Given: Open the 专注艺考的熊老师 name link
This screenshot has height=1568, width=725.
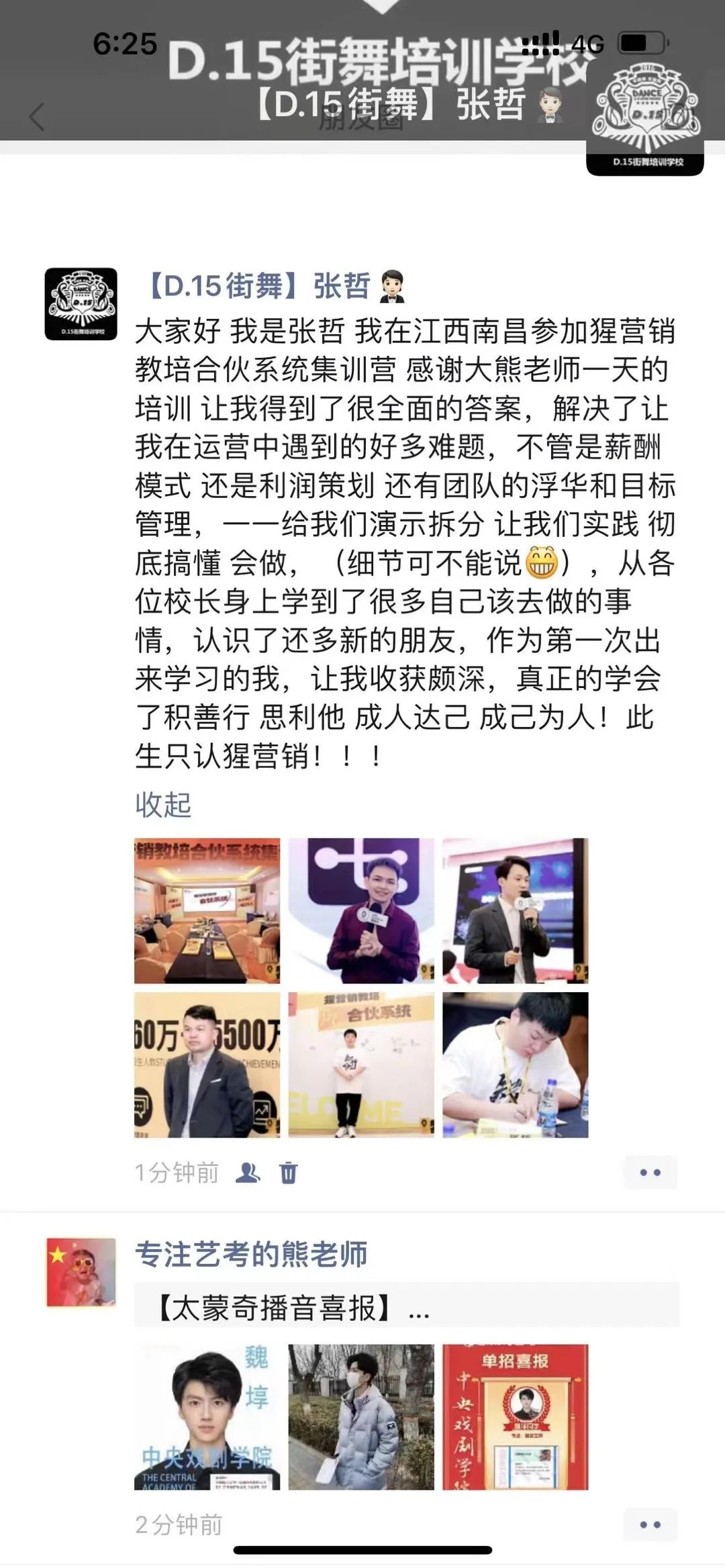Looking at the screenshot, I should tap(251, 1254).
